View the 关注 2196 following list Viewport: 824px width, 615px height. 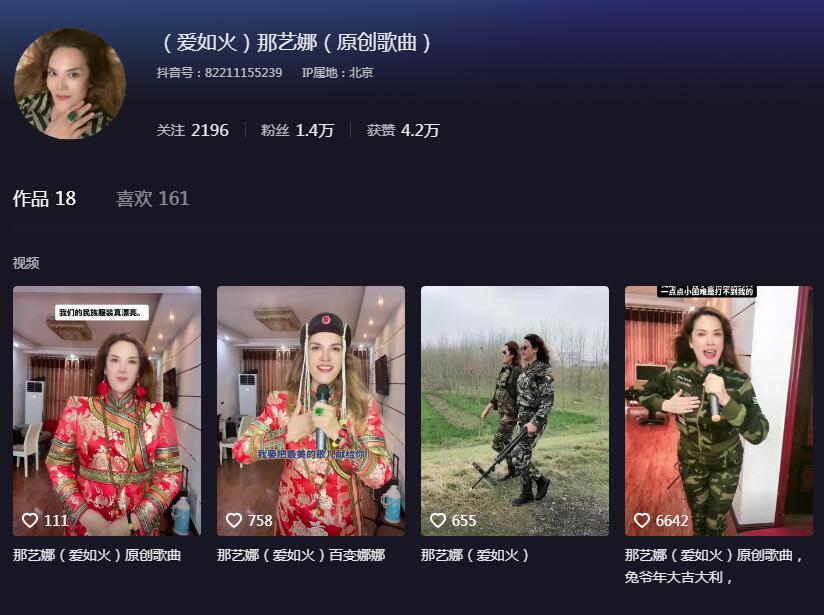point(192,130)
